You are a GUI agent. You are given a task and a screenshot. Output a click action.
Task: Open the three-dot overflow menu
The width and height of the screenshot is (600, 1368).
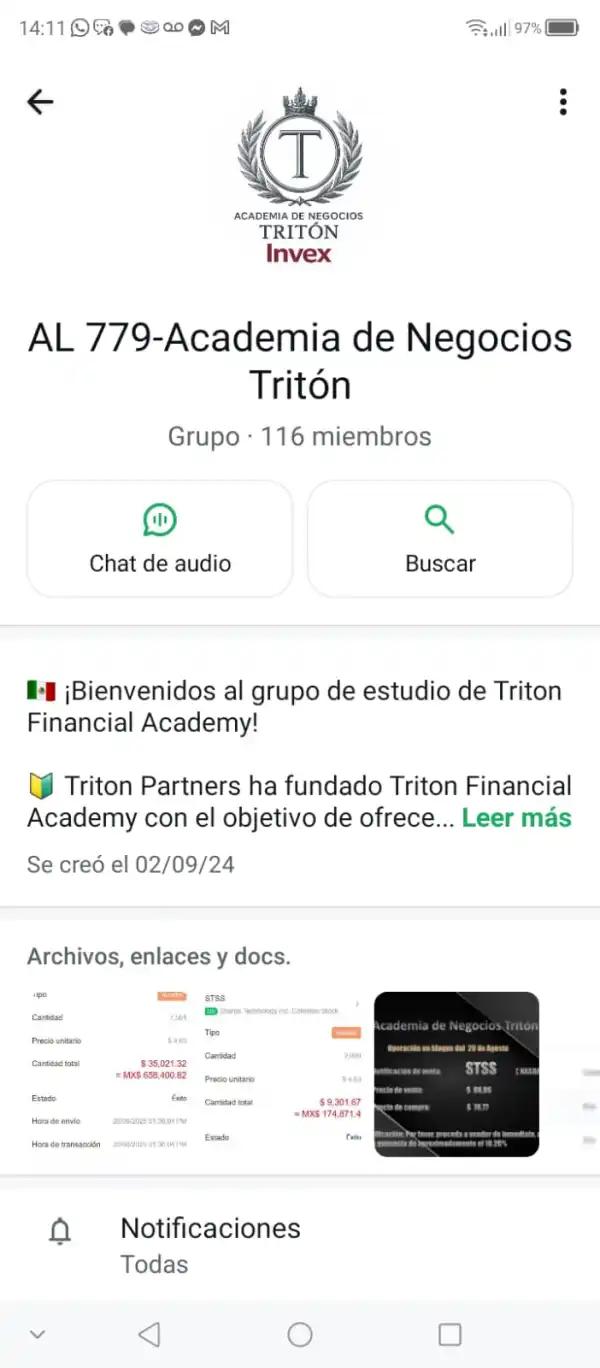click(563, 101)
